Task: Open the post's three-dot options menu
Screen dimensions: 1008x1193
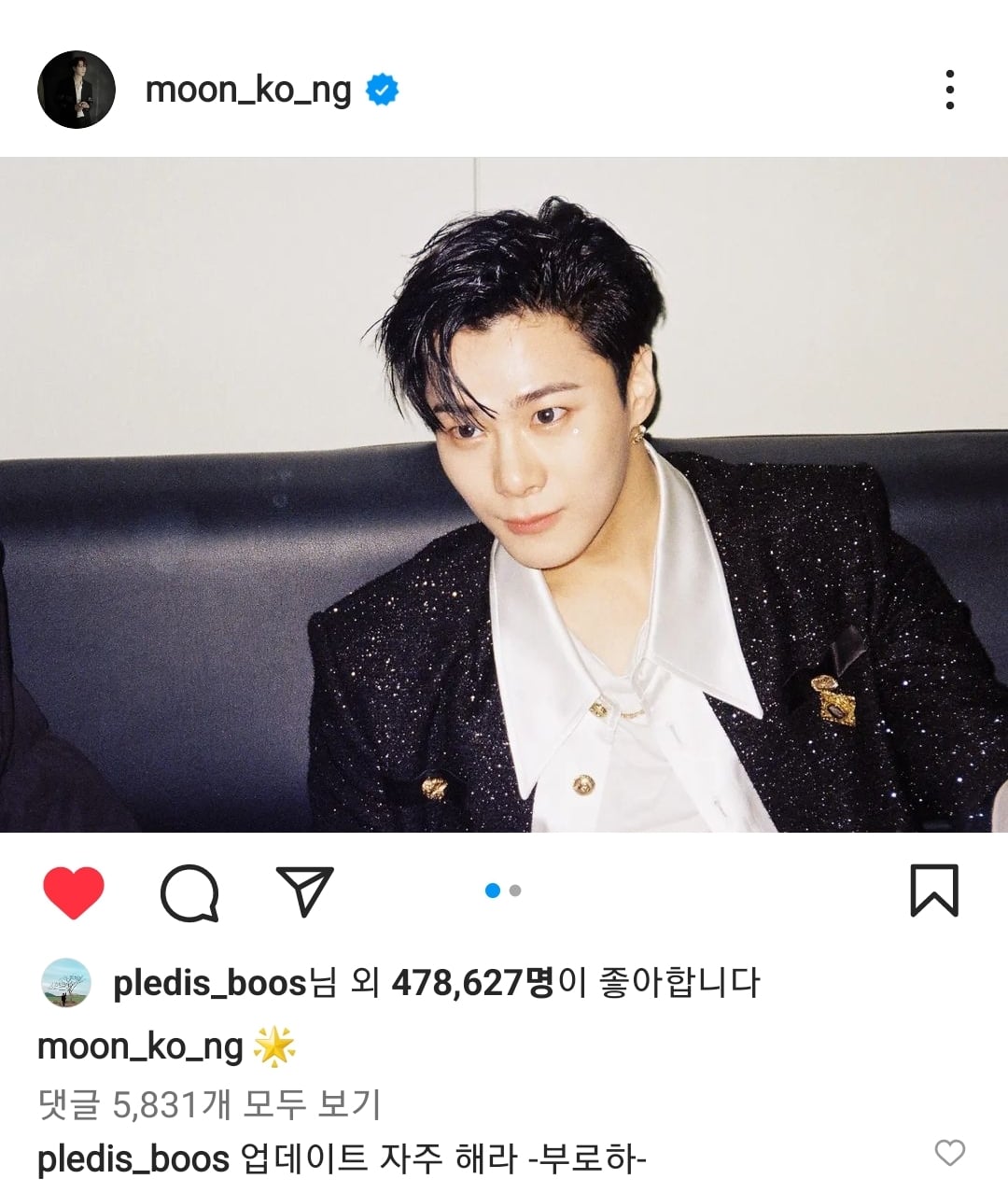Action: pos(949,90)
